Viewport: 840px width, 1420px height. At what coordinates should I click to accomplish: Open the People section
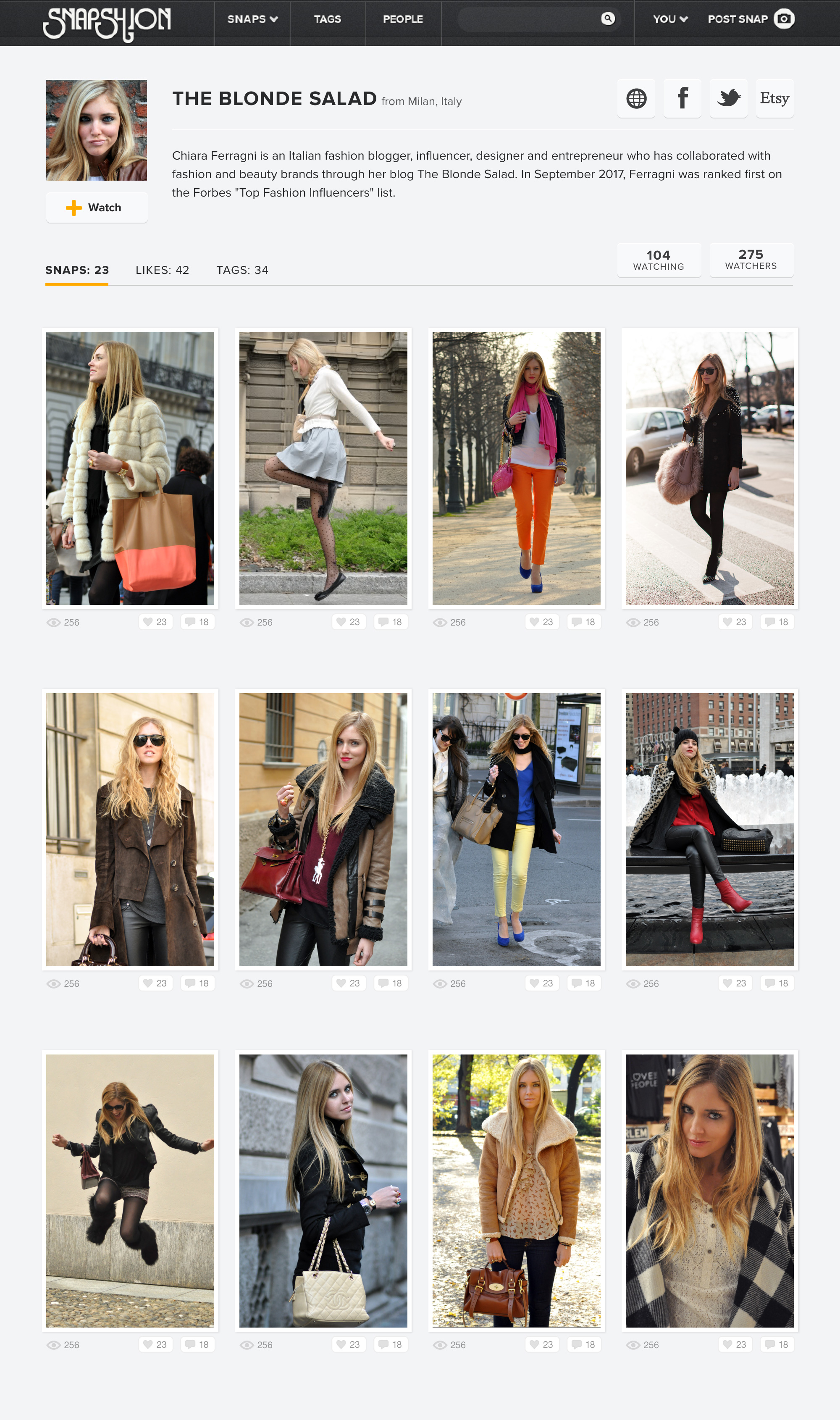[x=403, y=19]
